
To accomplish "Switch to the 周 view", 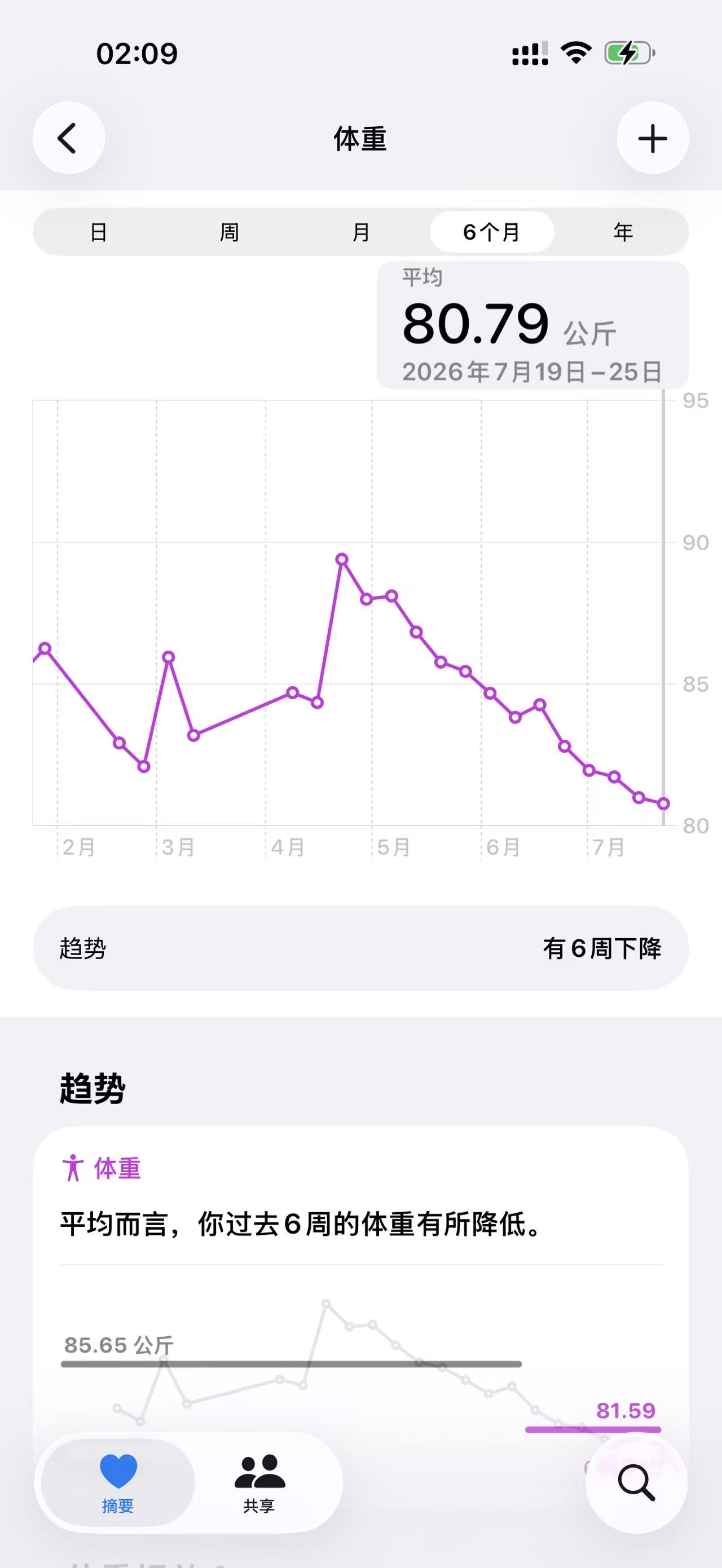I will point(230,232).
